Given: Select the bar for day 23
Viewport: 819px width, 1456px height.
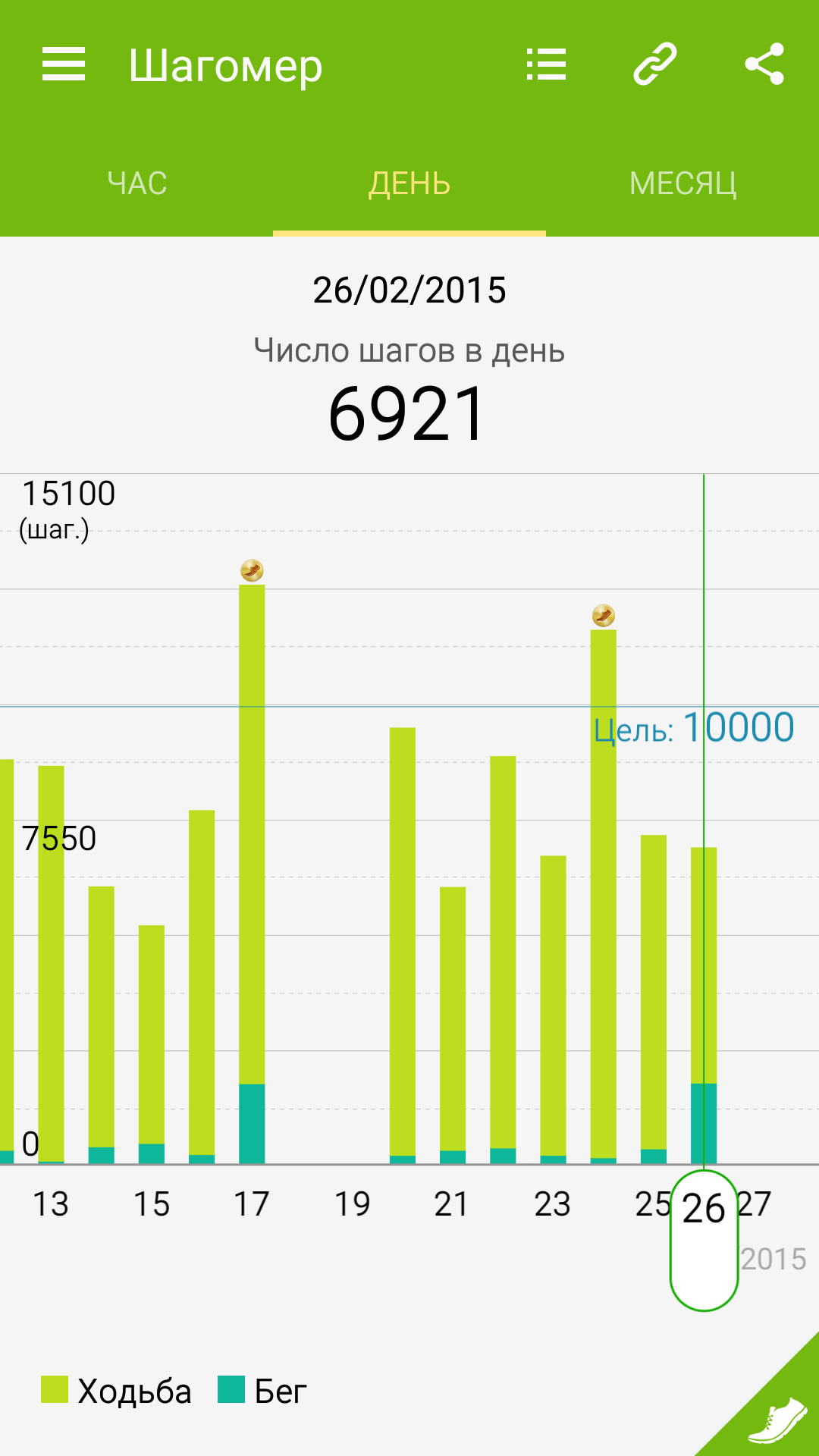Looking at the screenshot, I should coord(553,1009).
